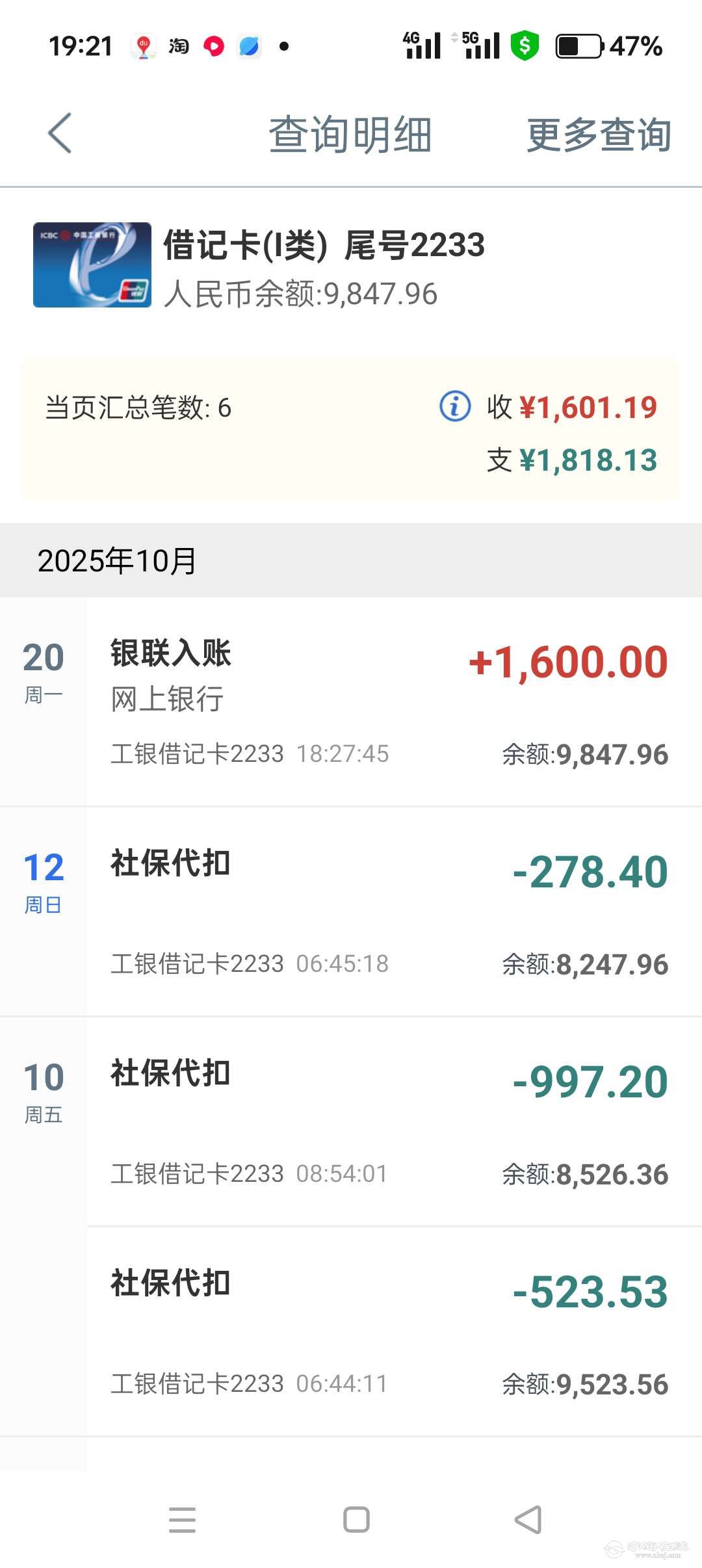
Task: Open the -997.20 社保代扣 transaction
Action: [390, 1121]
